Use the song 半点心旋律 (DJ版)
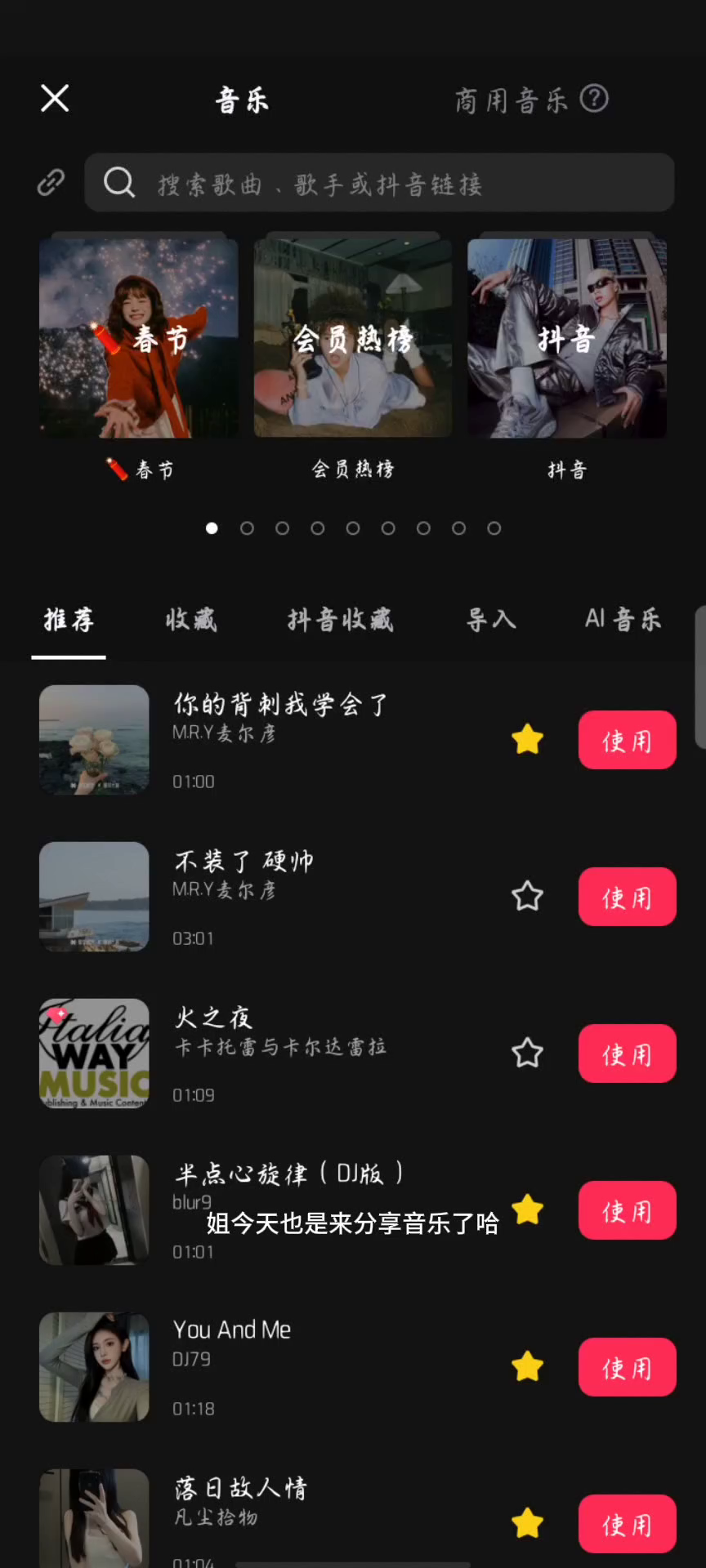 [x=627, y=1210]
